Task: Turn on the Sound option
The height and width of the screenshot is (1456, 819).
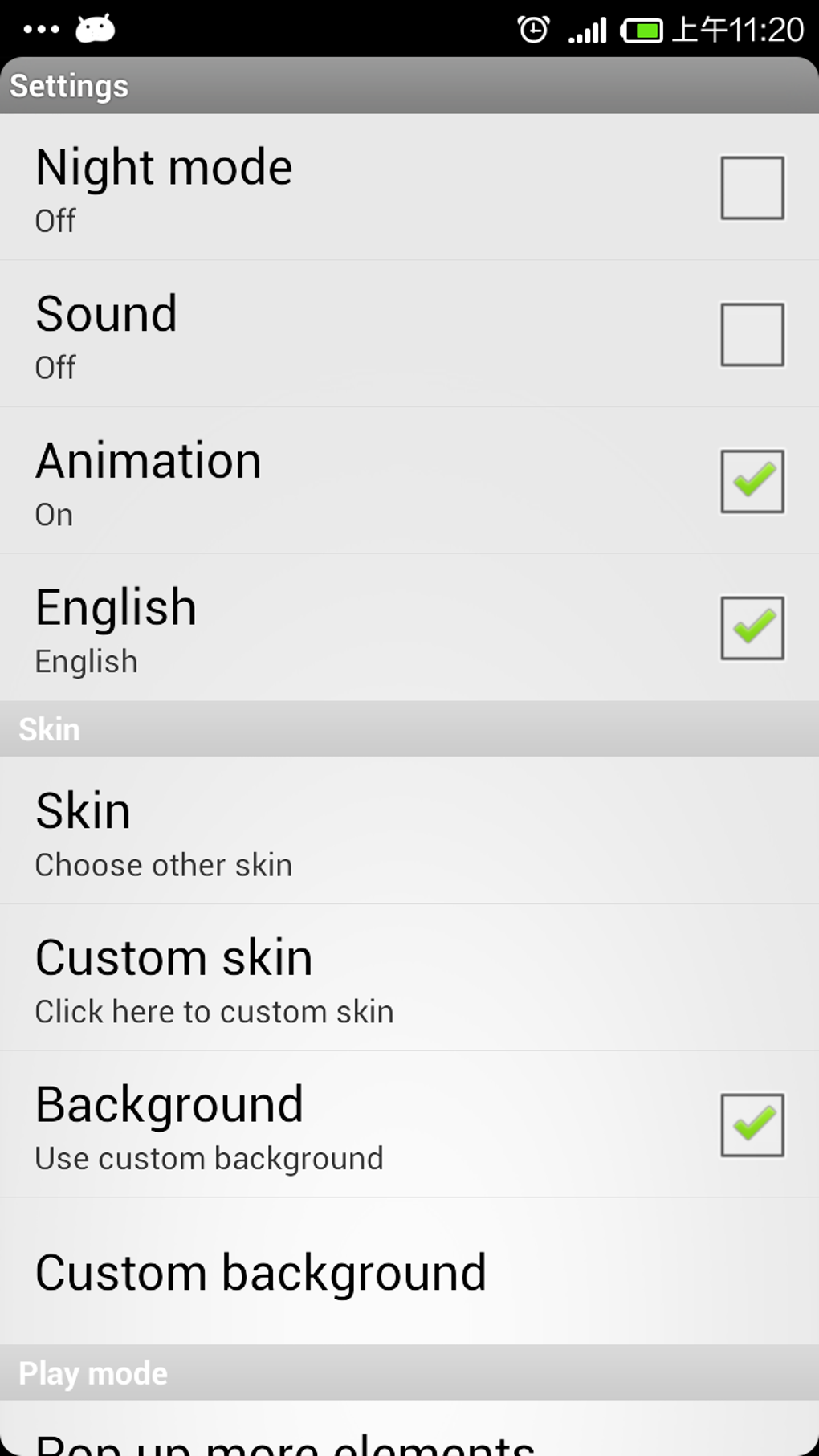Action: tap(752, 333)
